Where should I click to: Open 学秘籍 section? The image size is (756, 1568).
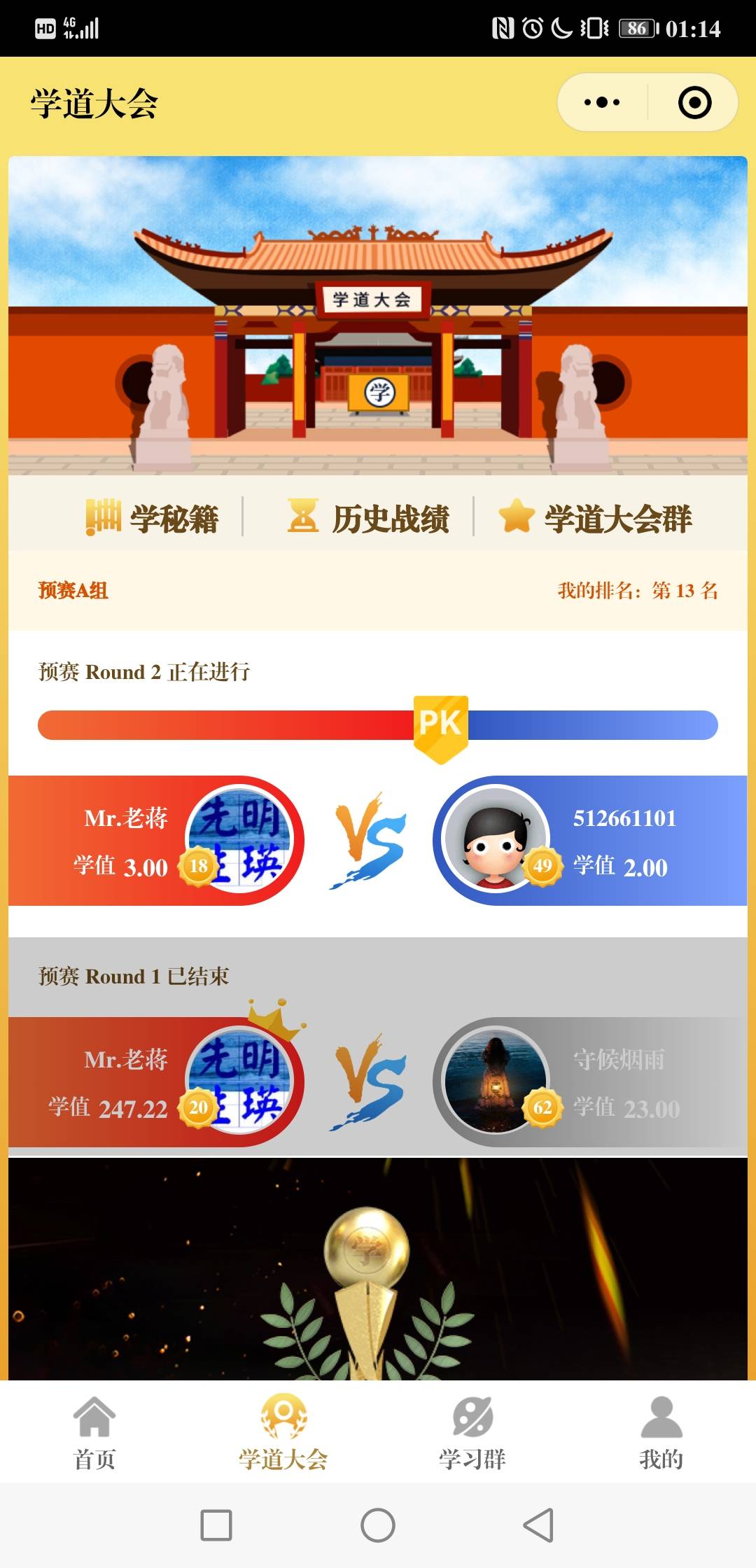pos(153,518)
